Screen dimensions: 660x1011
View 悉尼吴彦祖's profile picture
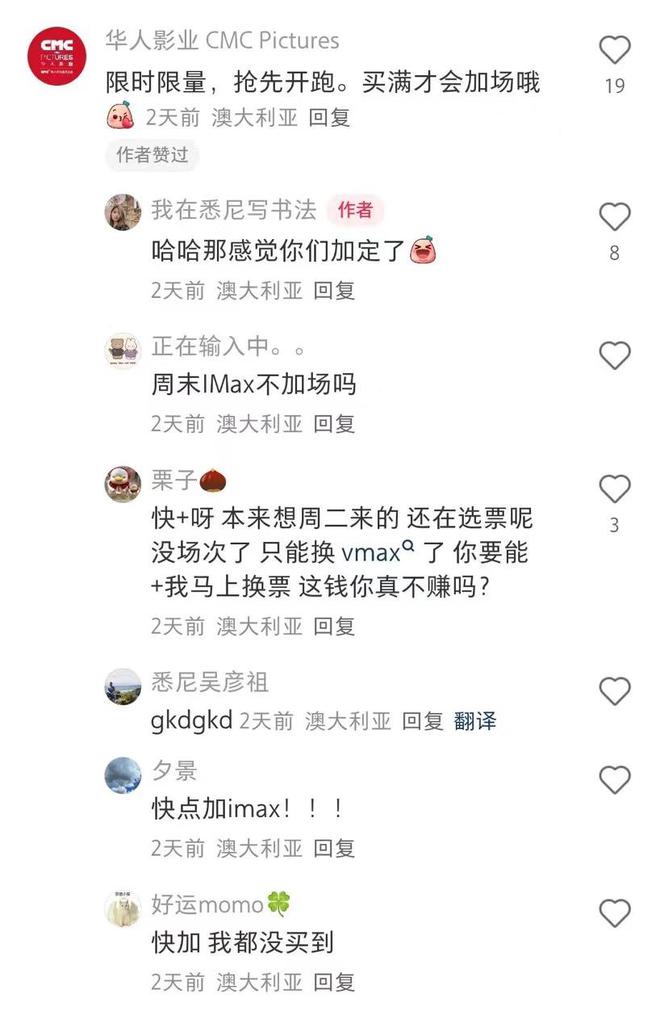[x=123, y=687]
